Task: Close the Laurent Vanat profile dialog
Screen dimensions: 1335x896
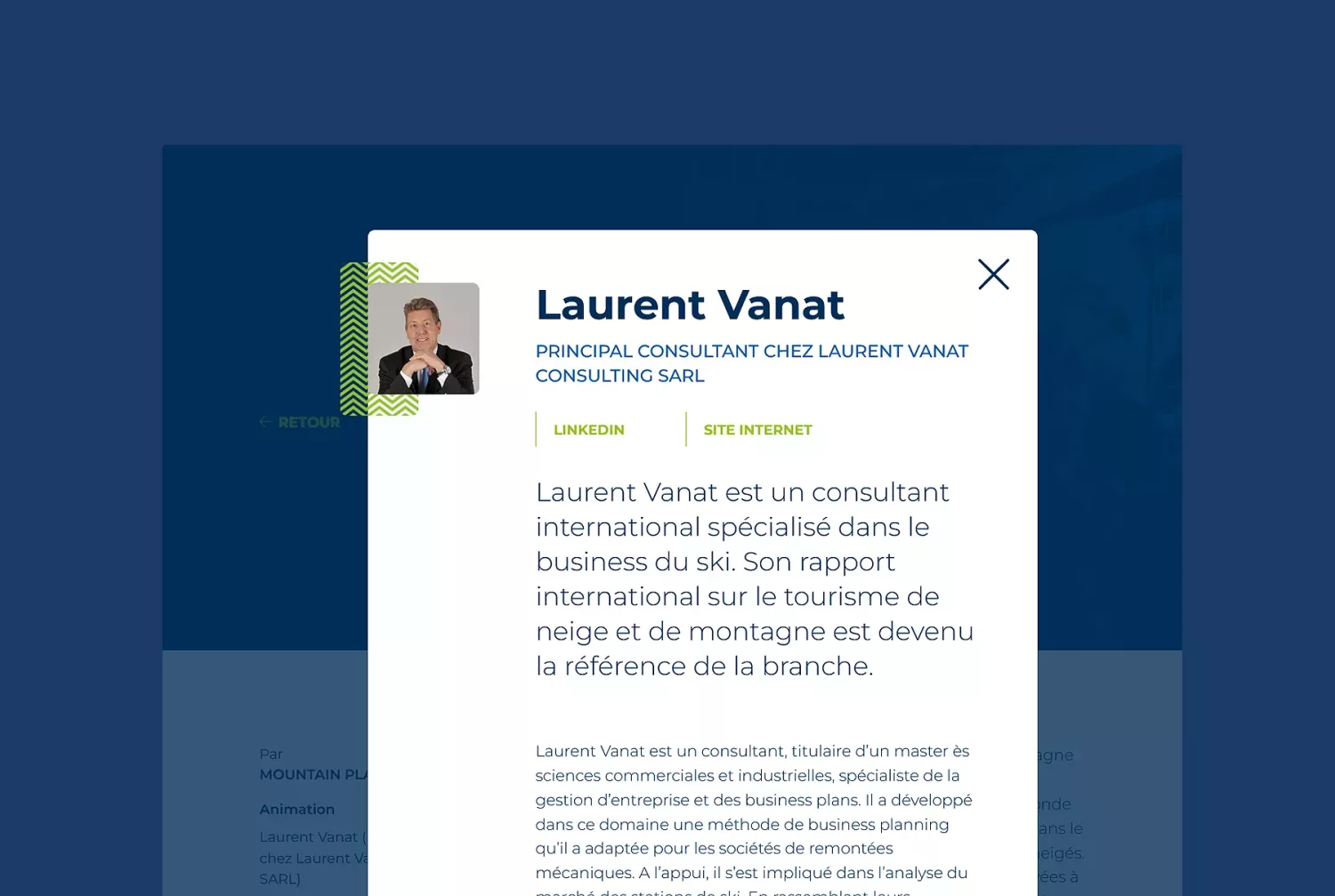Action: 993,275
